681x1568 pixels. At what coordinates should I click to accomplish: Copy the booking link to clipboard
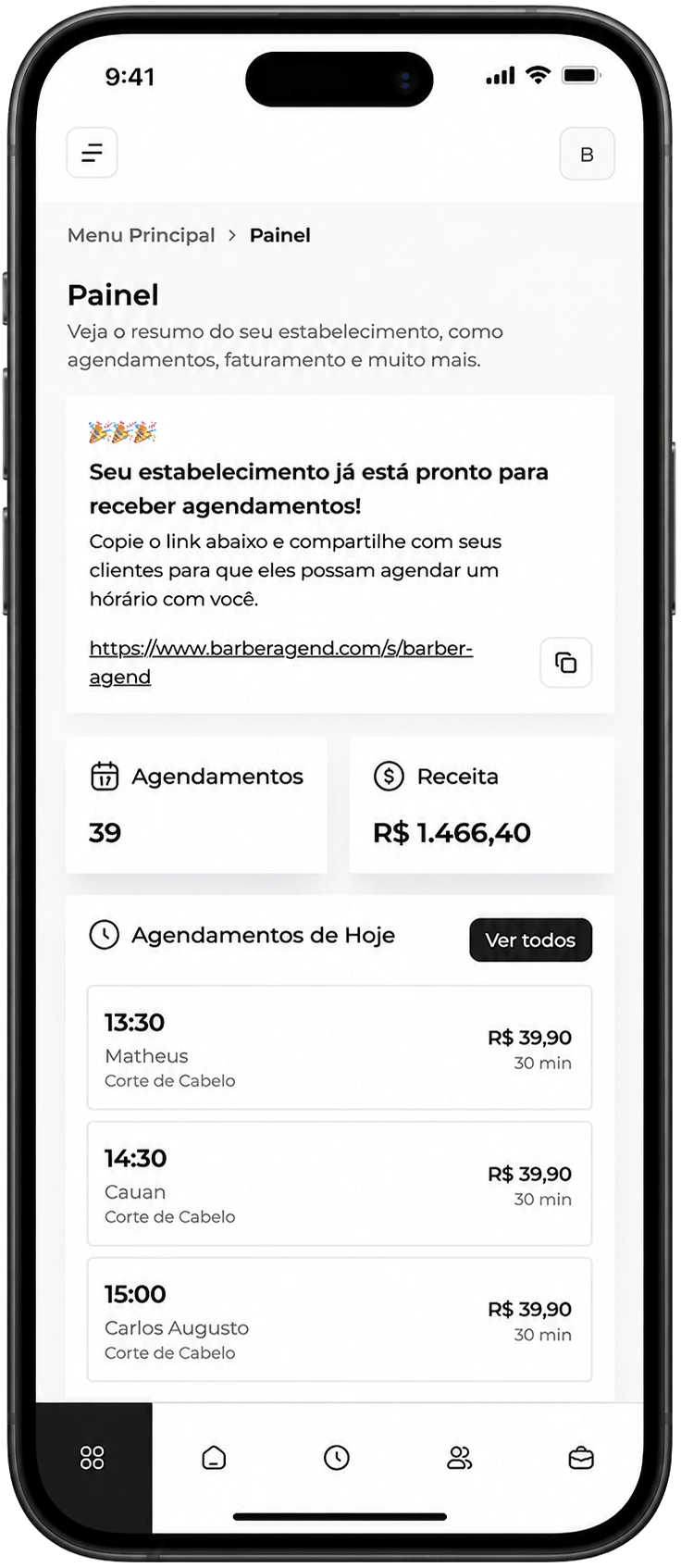click(565, 663)
